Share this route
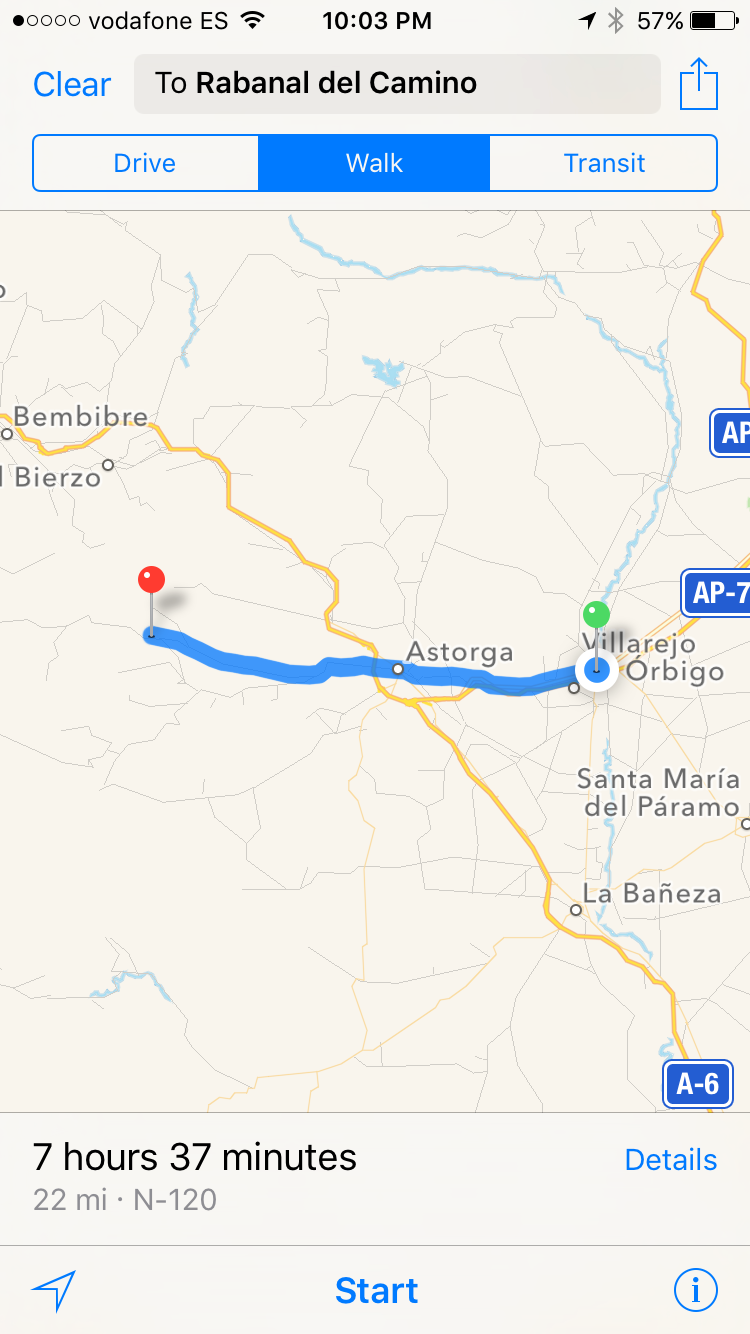750x1334 pixels. (699, 85)
